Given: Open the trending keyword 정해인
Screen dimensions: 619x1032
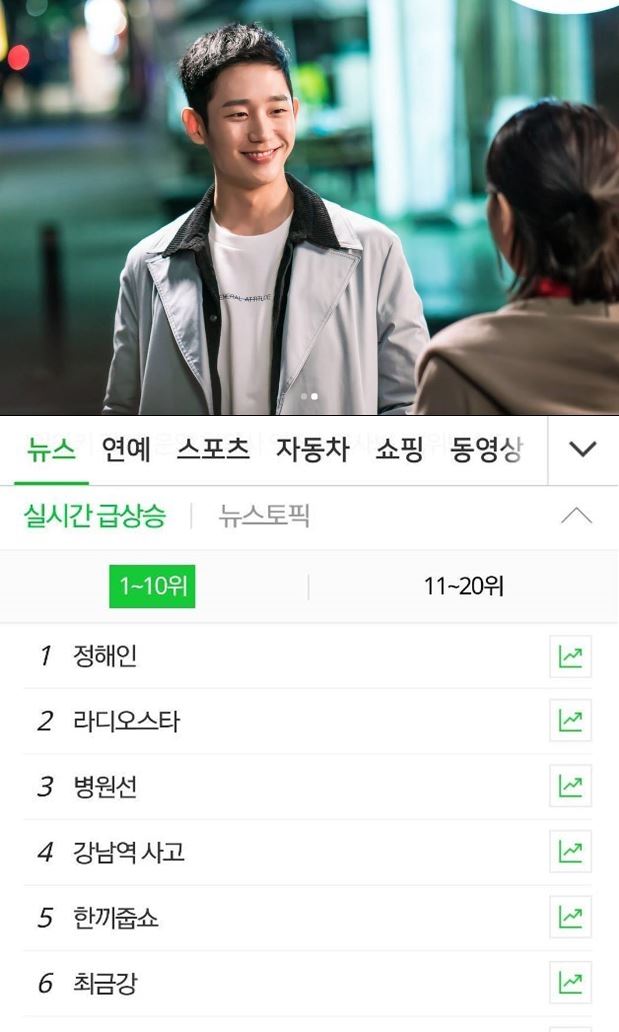Looking at the screenshot, I should tap(105, 656).
